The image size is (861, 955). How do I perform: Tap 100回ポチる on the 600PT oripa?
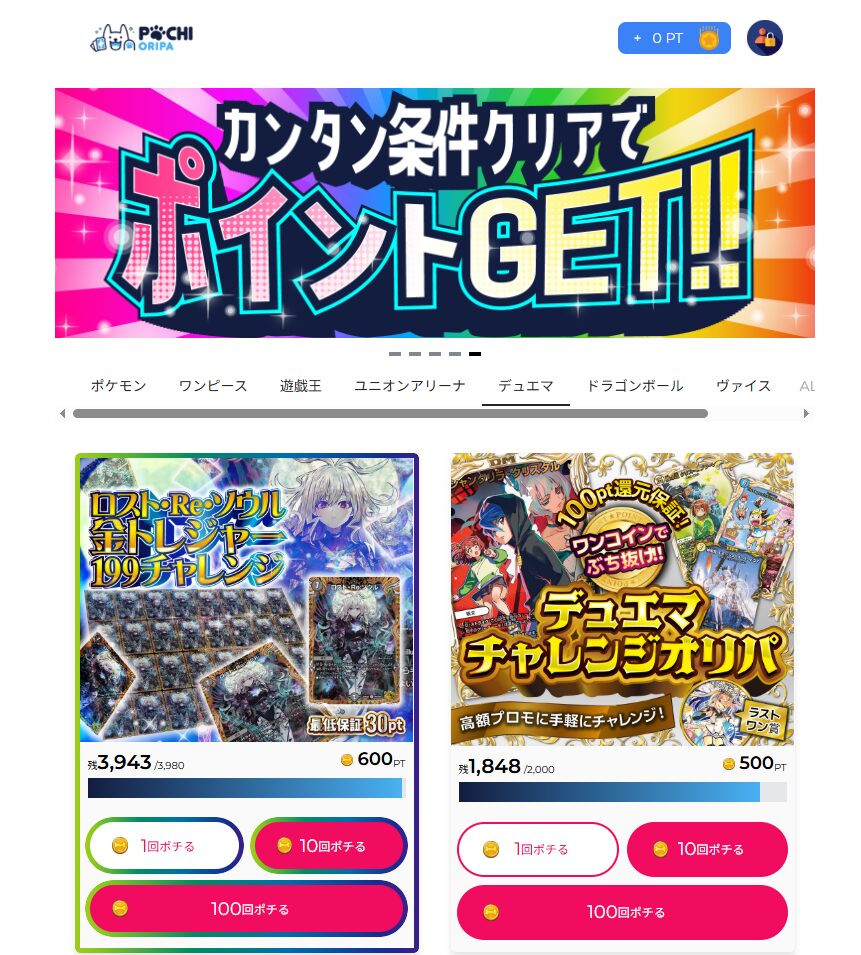[x=247, y=909]
